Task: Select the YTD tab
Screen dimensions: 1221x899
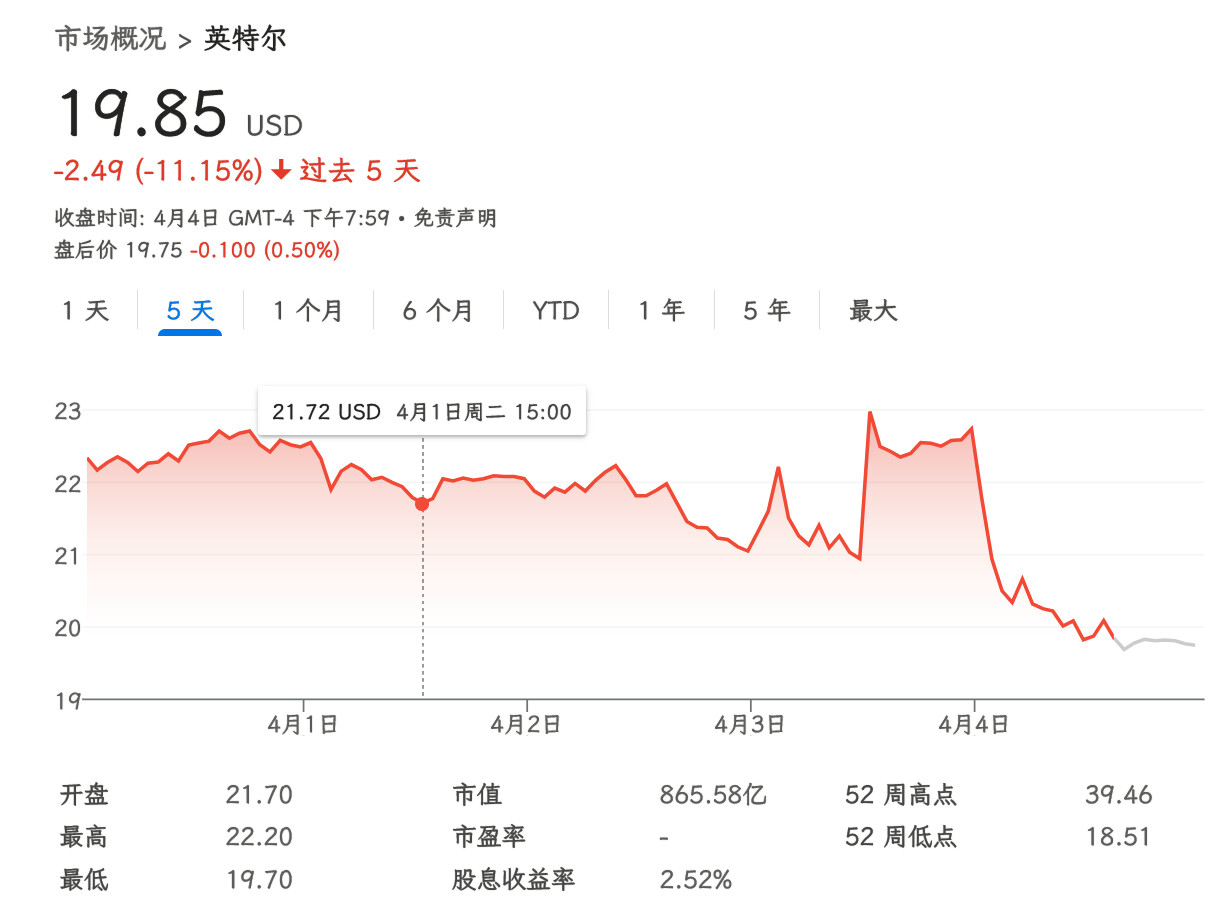Action: (556, 311)
